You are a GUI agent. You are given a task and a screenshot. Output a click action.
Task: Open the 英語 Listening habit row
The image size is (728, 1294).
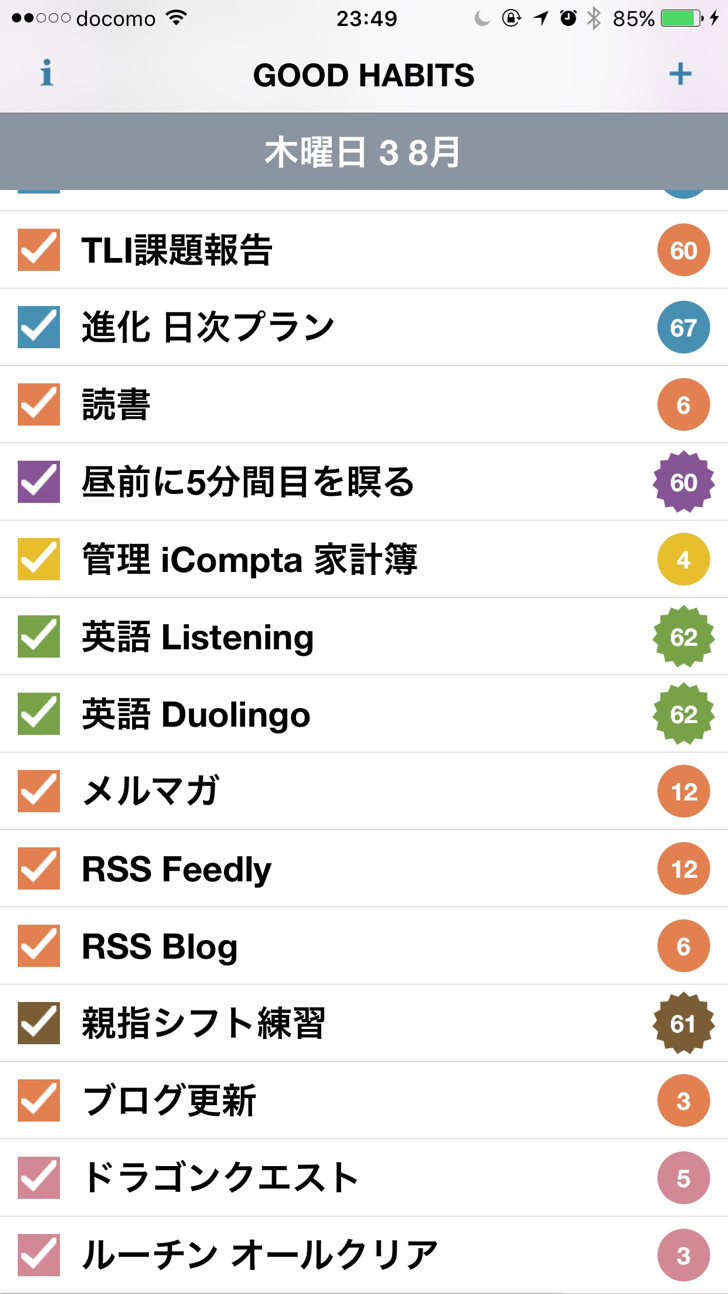click(364, 637)
